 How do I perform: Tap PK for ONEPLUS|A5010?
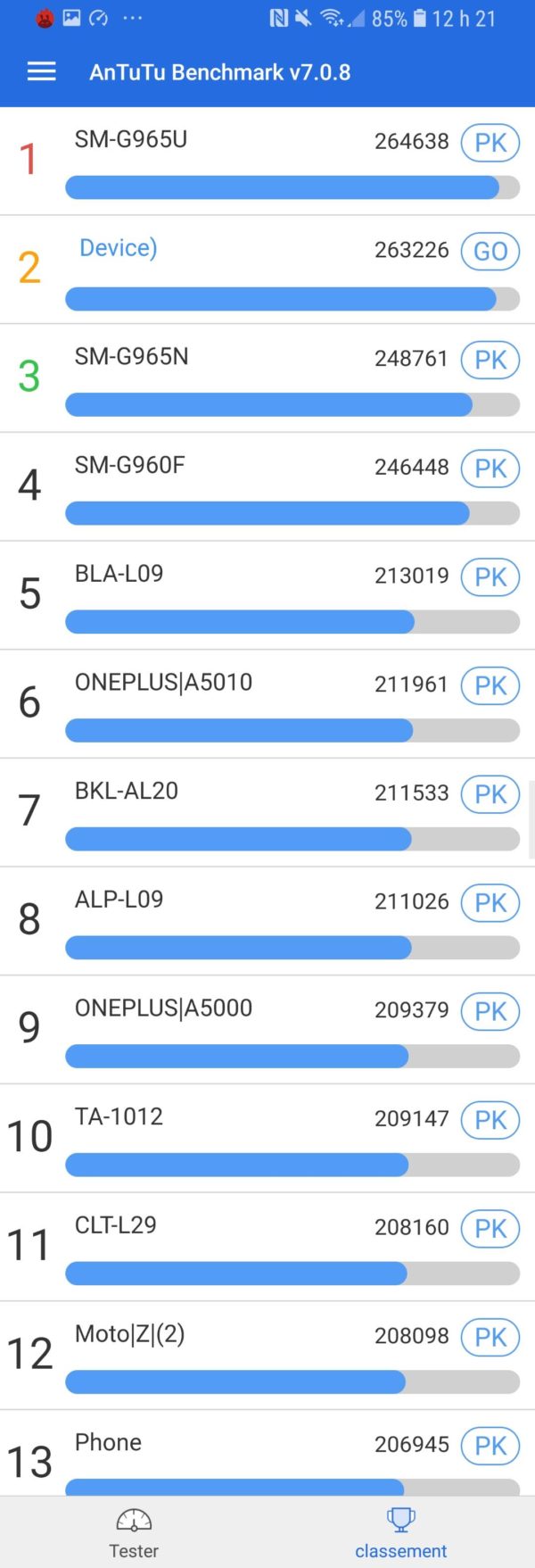[x=490, y=685]
